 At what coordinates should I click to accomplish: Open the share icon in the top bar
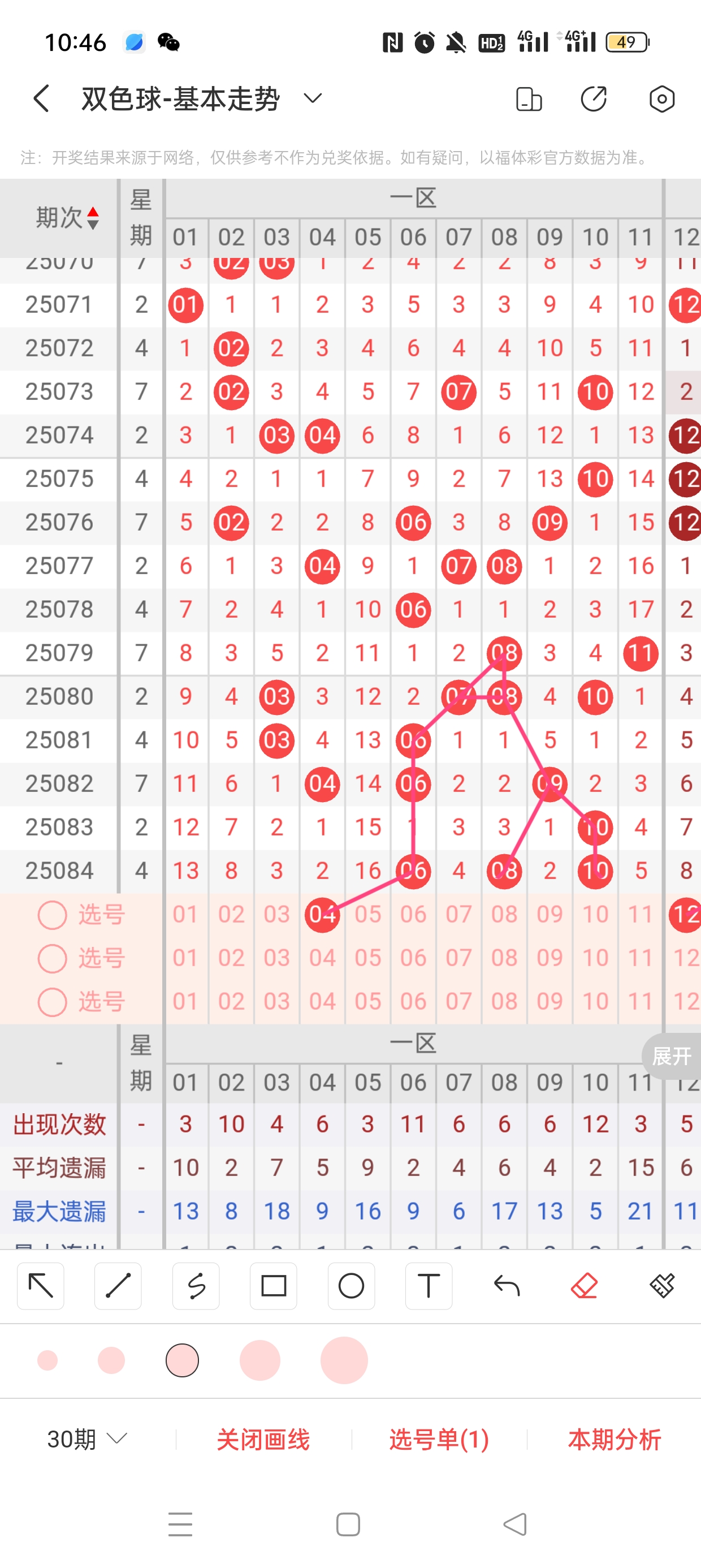click(593, 98)
